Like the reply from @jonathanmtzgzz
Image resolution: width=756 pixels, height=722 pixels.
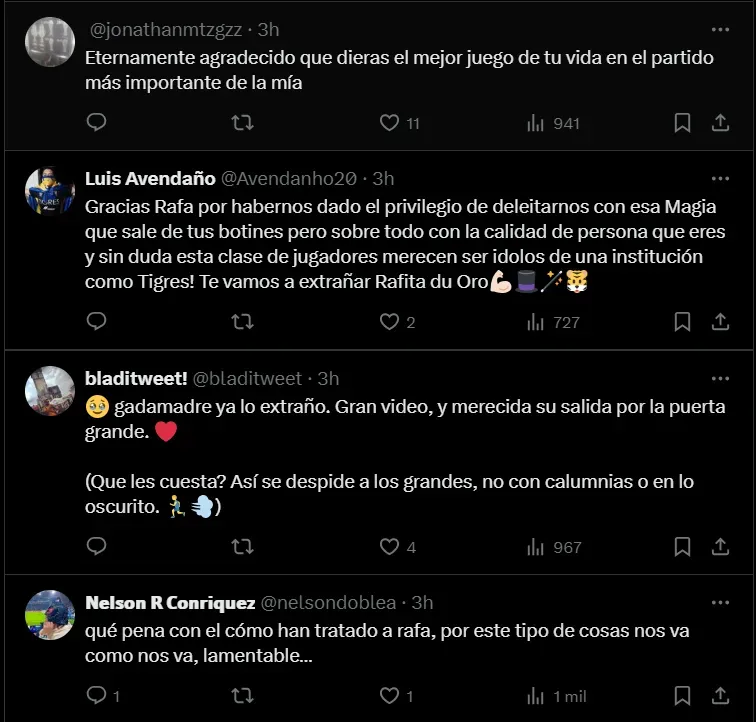pos(389,123)
